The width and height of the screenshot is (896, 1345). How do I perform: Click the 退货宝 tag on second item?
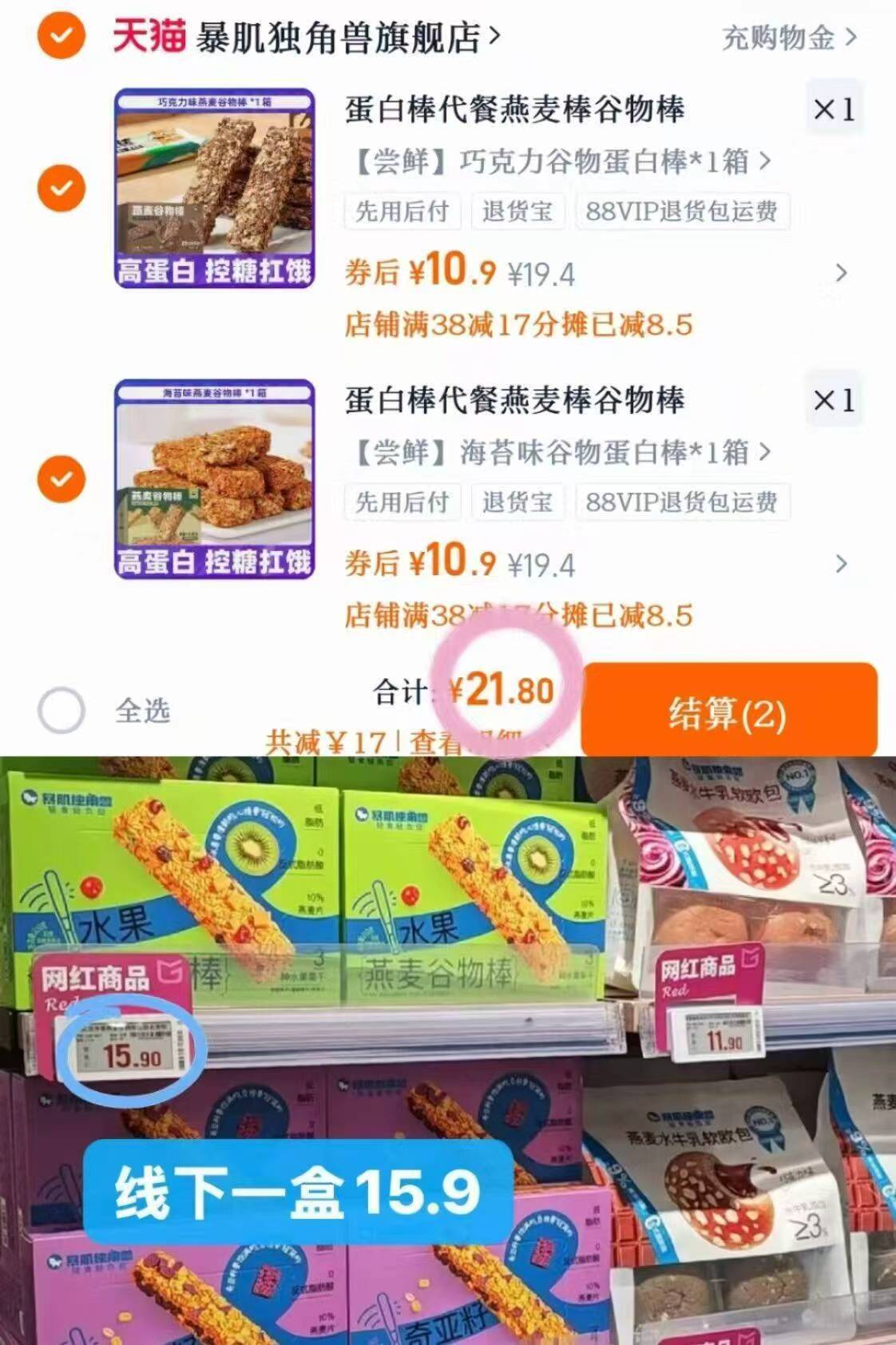(x=517, y=502)
